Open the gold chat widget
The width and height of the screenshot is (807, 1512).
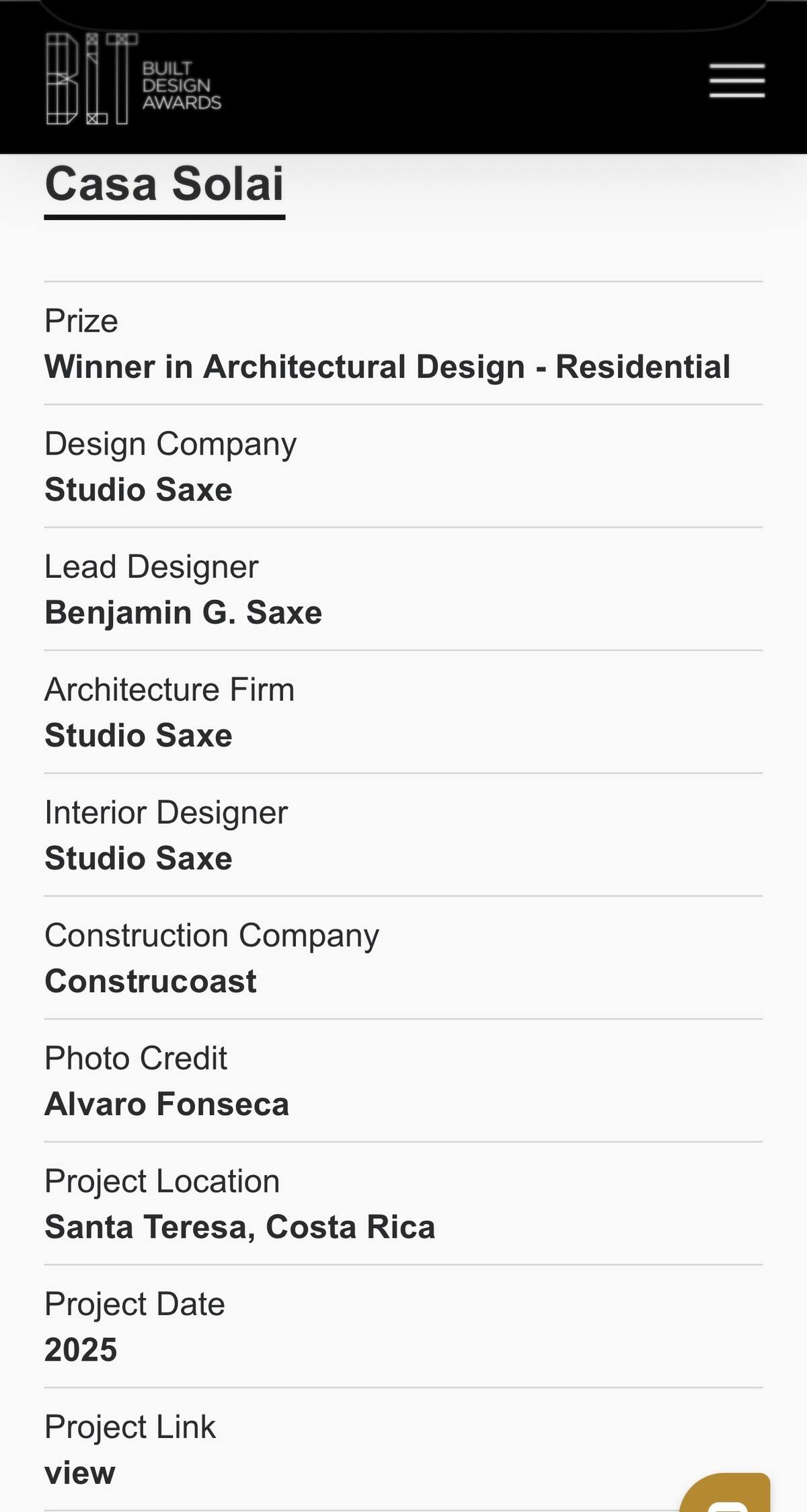tap(725, 1492)
